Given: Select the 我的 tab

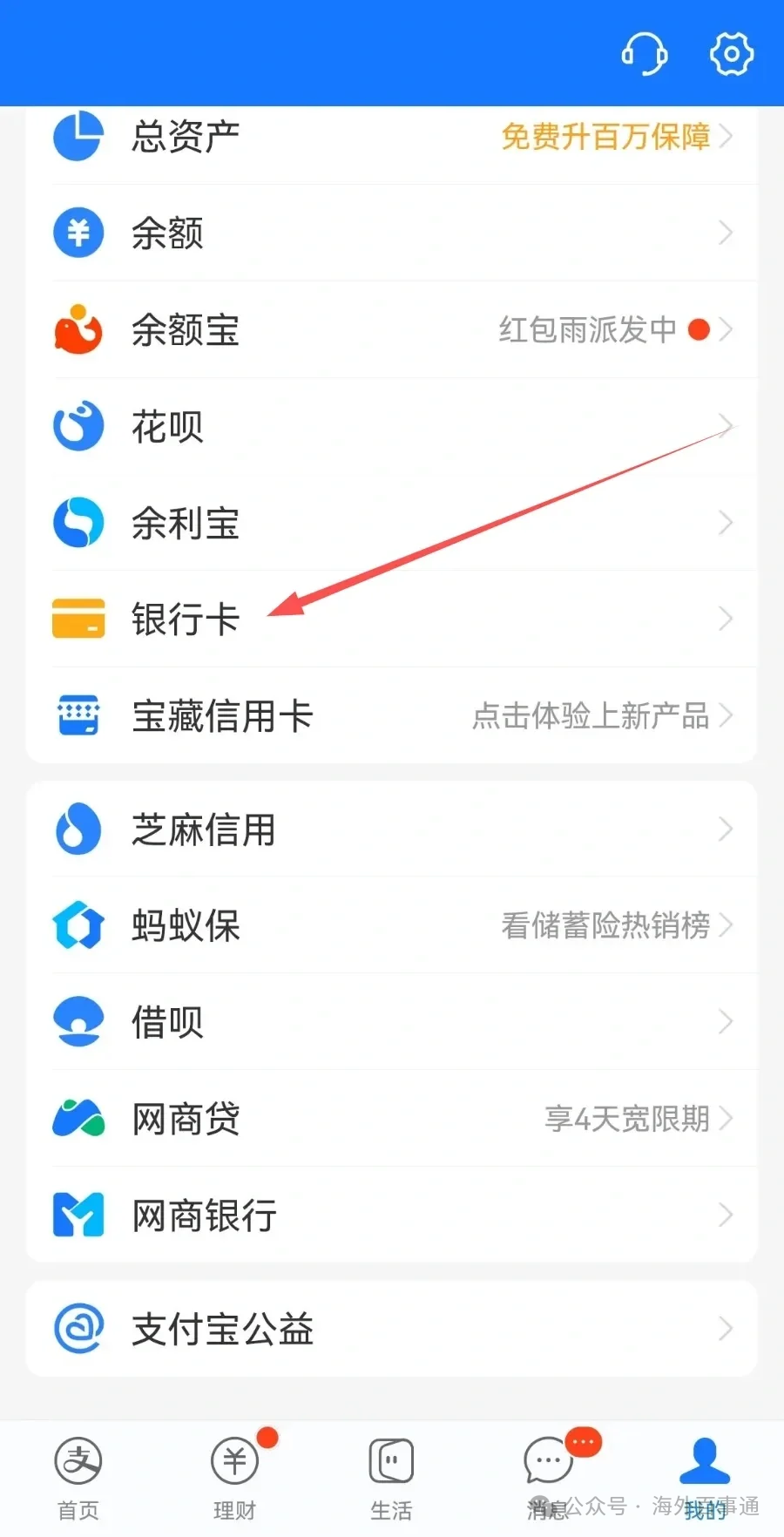Looking at the screenshot, I should (x=706, y=1479).
